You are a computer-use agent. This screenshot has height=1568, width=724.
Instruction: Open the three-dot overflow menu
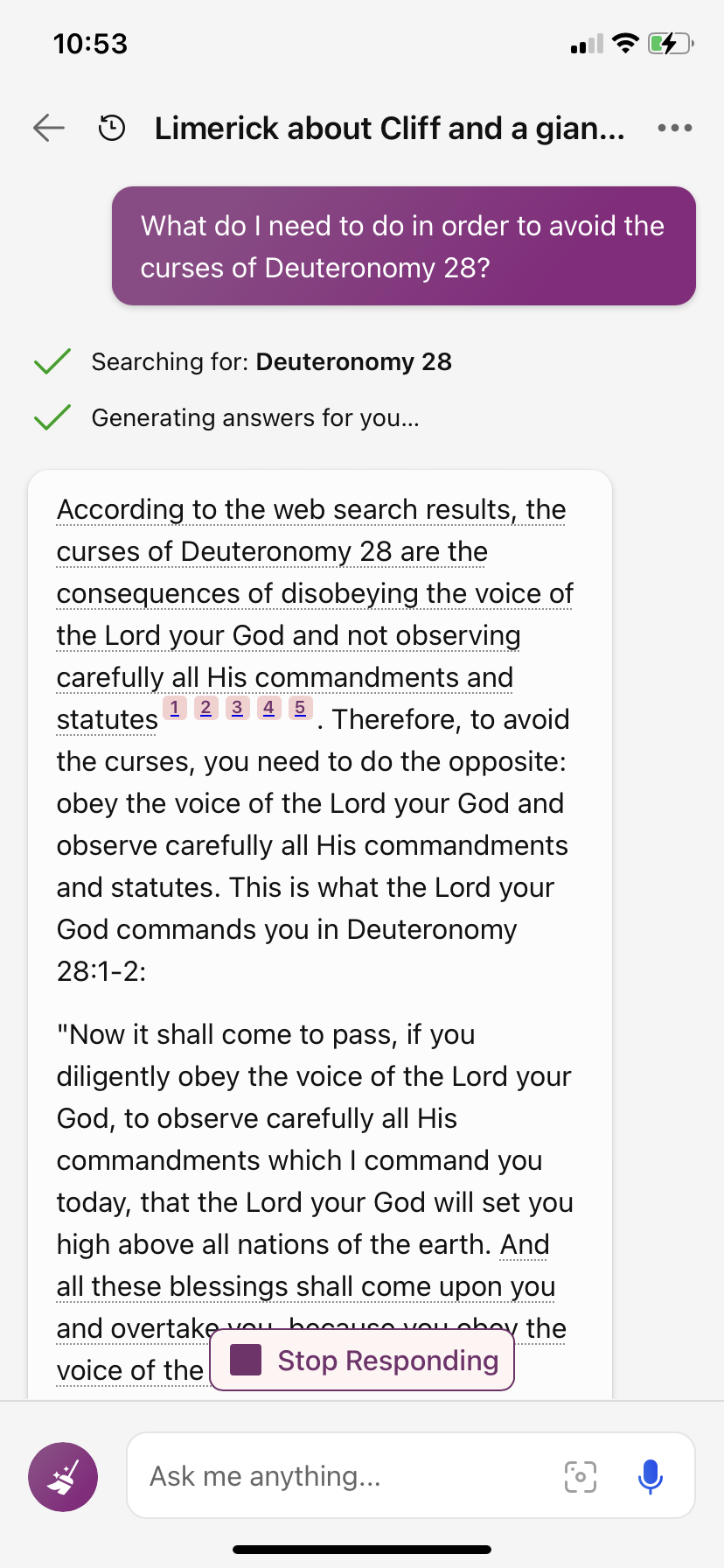(x=674, y=128)
